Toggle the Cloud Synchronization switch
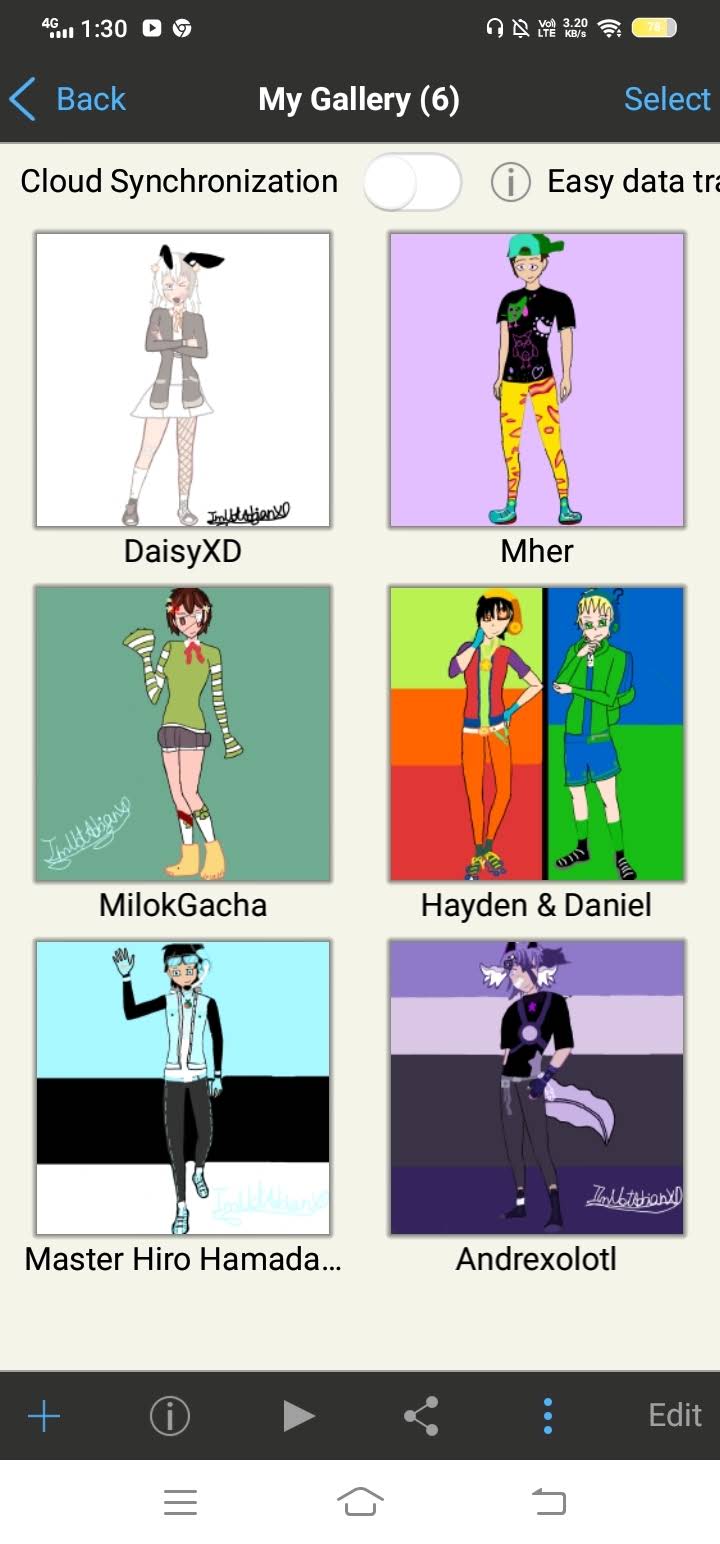 click(x=411, y=182)
